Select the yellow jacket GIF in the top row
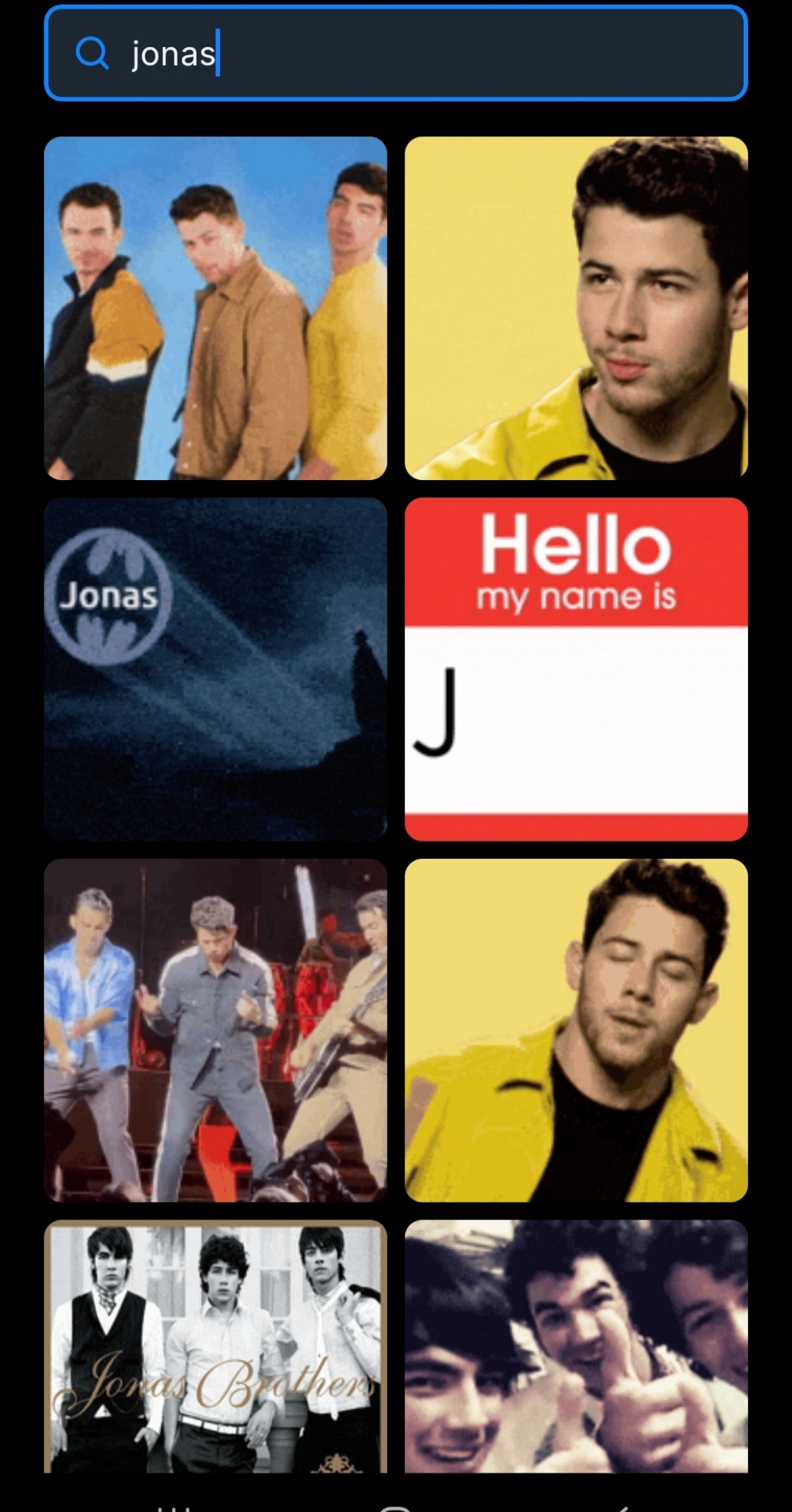This screenshot has height=1512, width=792. pos(576,308)
